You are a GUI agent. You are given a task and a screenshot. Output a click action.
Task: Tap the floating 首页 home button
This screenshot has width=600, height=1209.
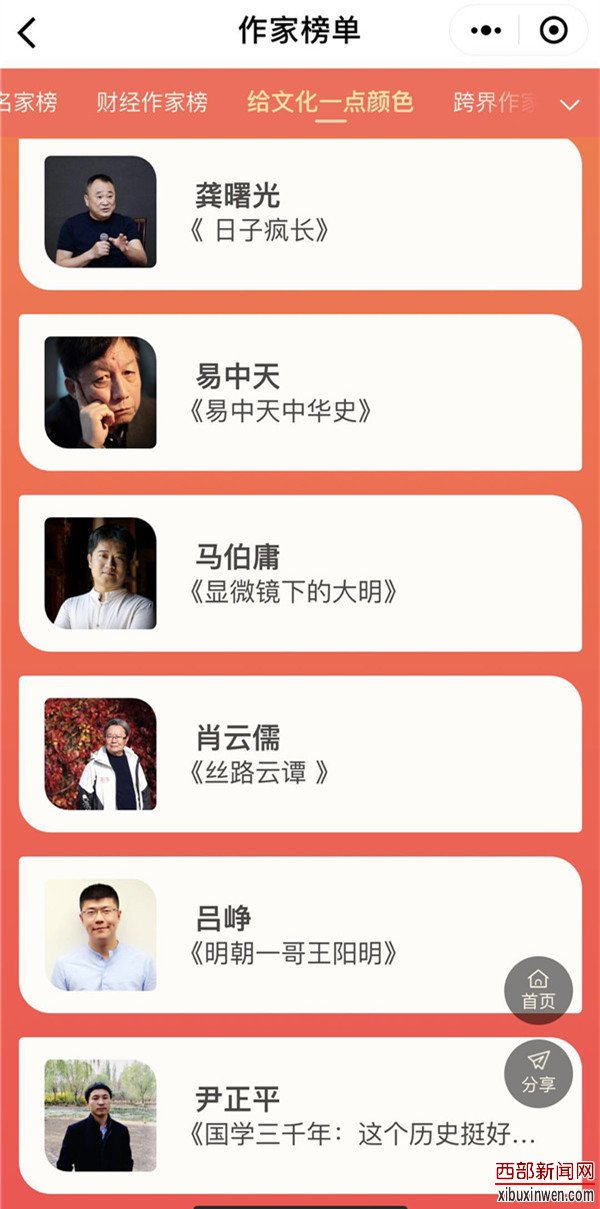pos(538,989)
